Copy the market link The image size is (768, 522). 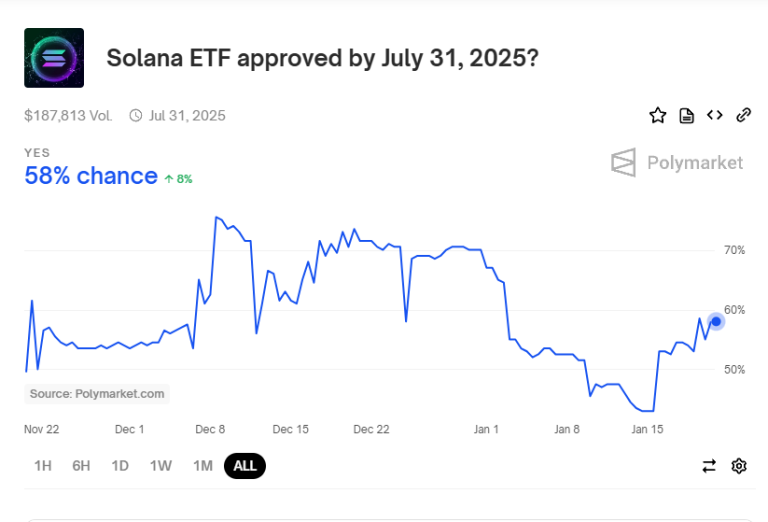click(743, 115)
